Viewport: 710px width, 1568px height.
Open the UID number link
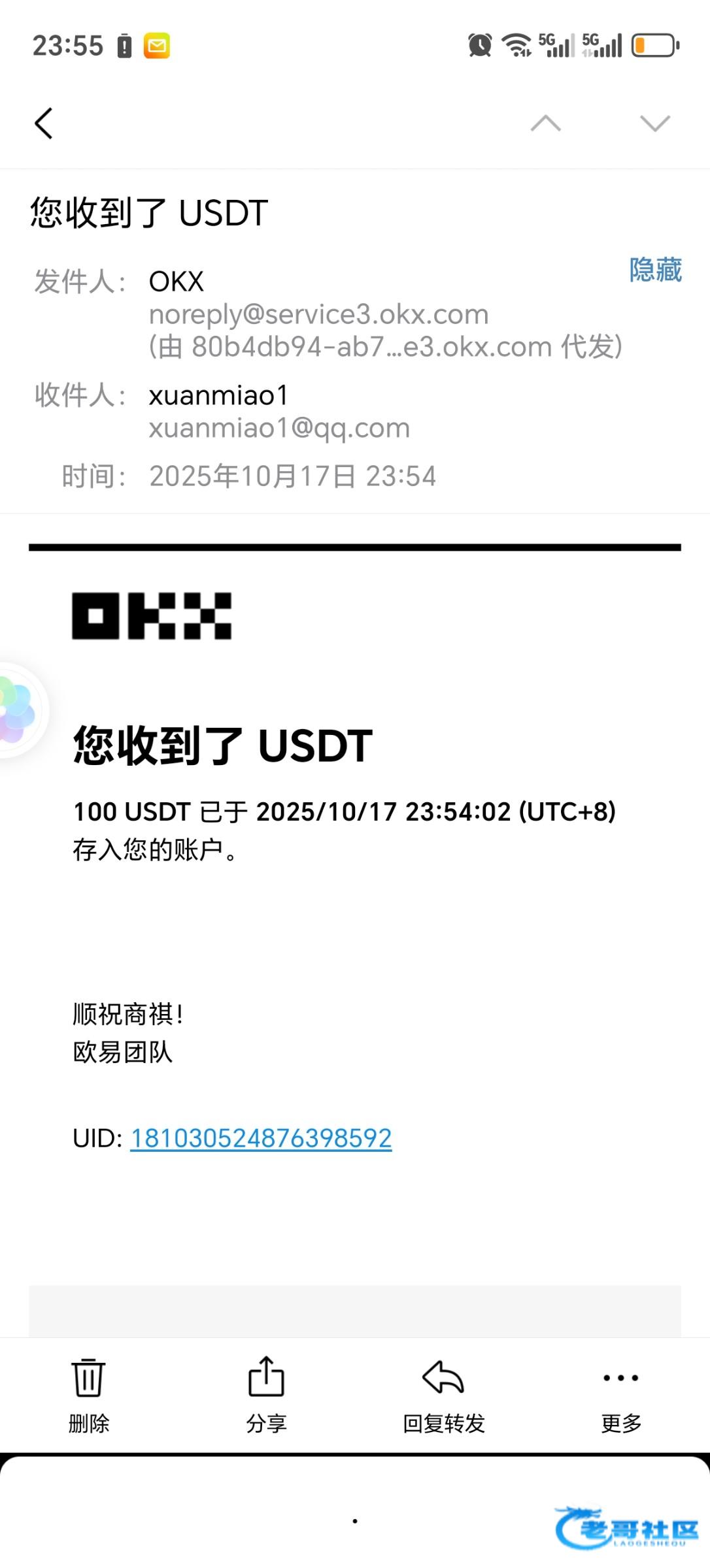[x=261, y=1139]
